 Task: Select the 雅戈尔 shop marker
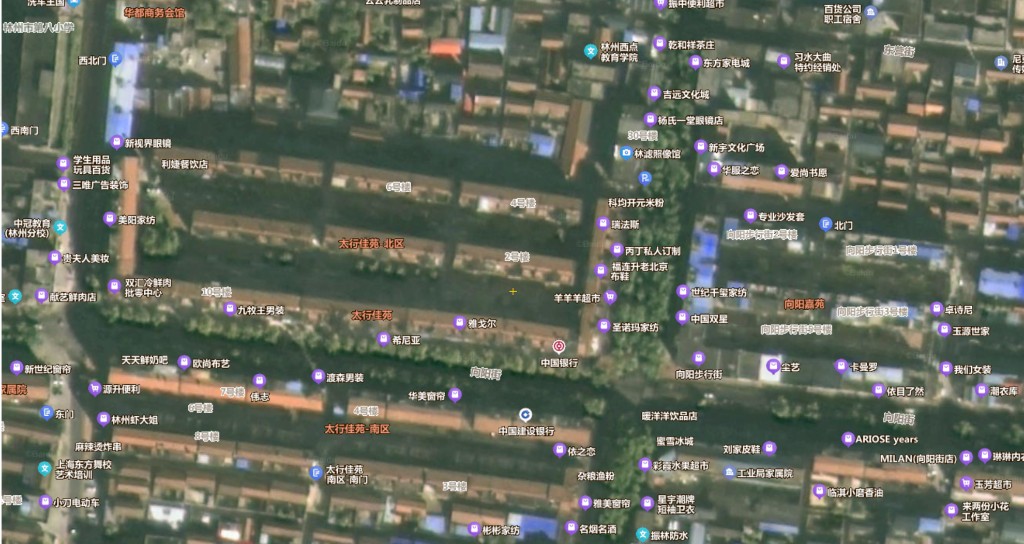[x=460, y=323]
